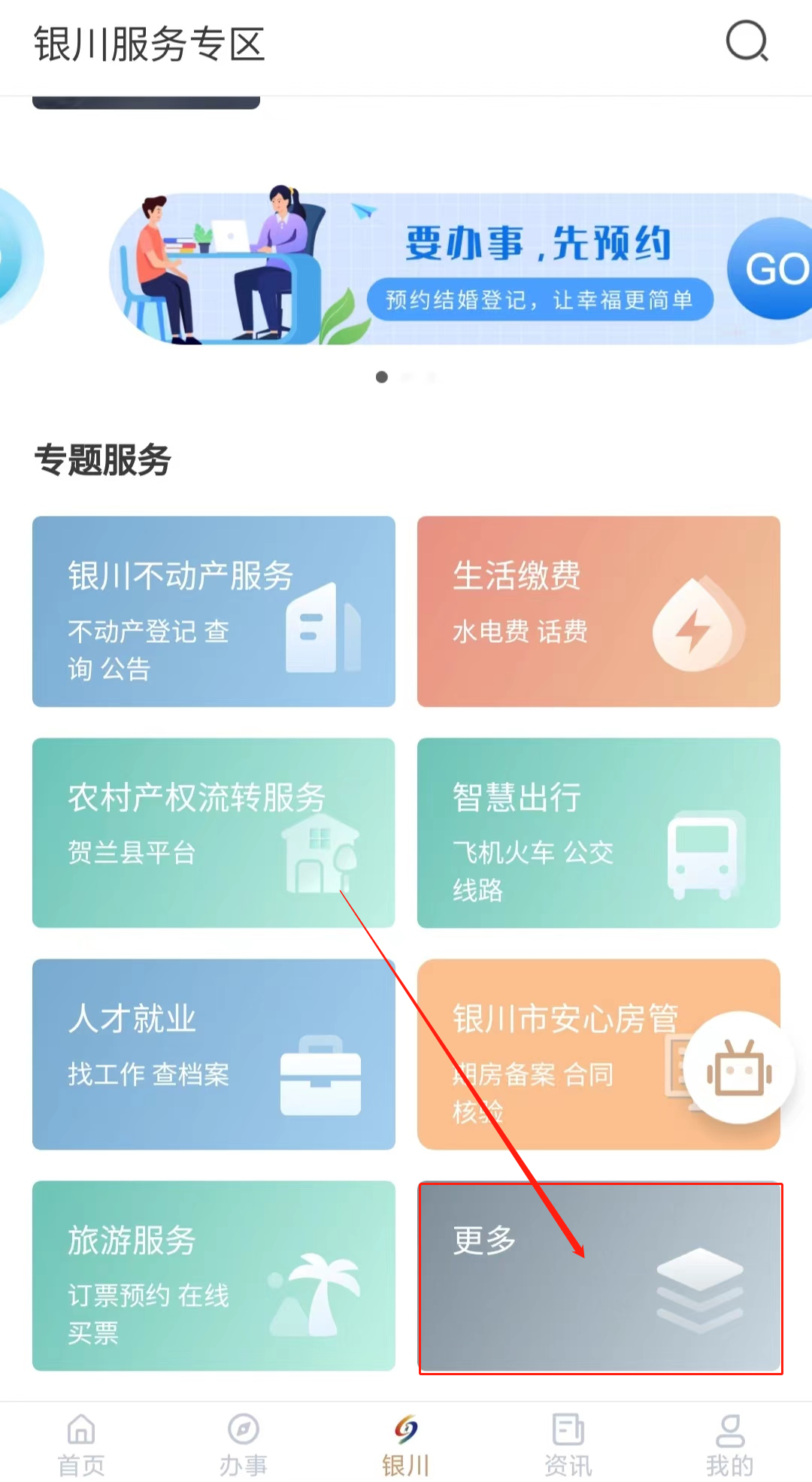Open 人才就业 card
812x1482 pixels.
[214, 1053]
